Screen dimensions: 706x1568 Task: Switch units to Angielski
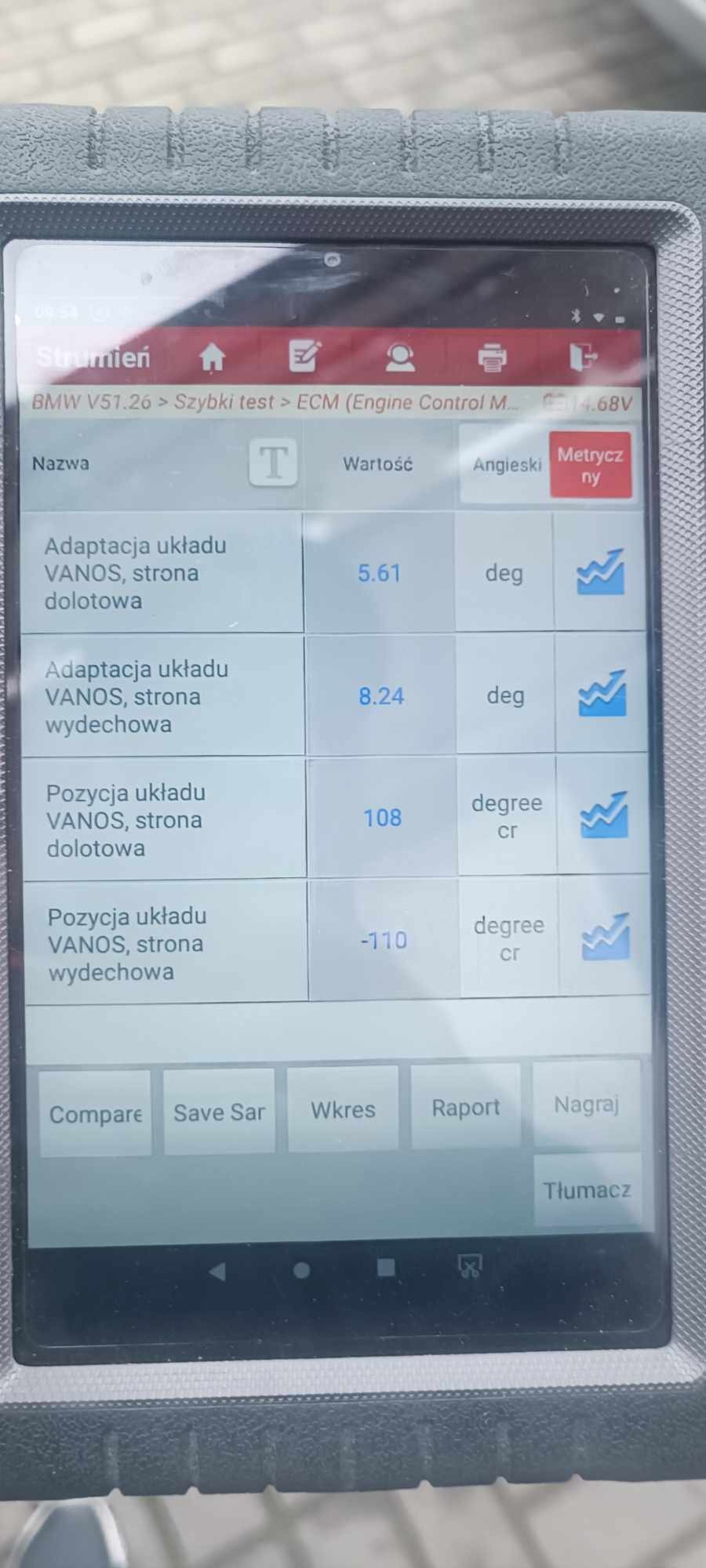(505, 464)
